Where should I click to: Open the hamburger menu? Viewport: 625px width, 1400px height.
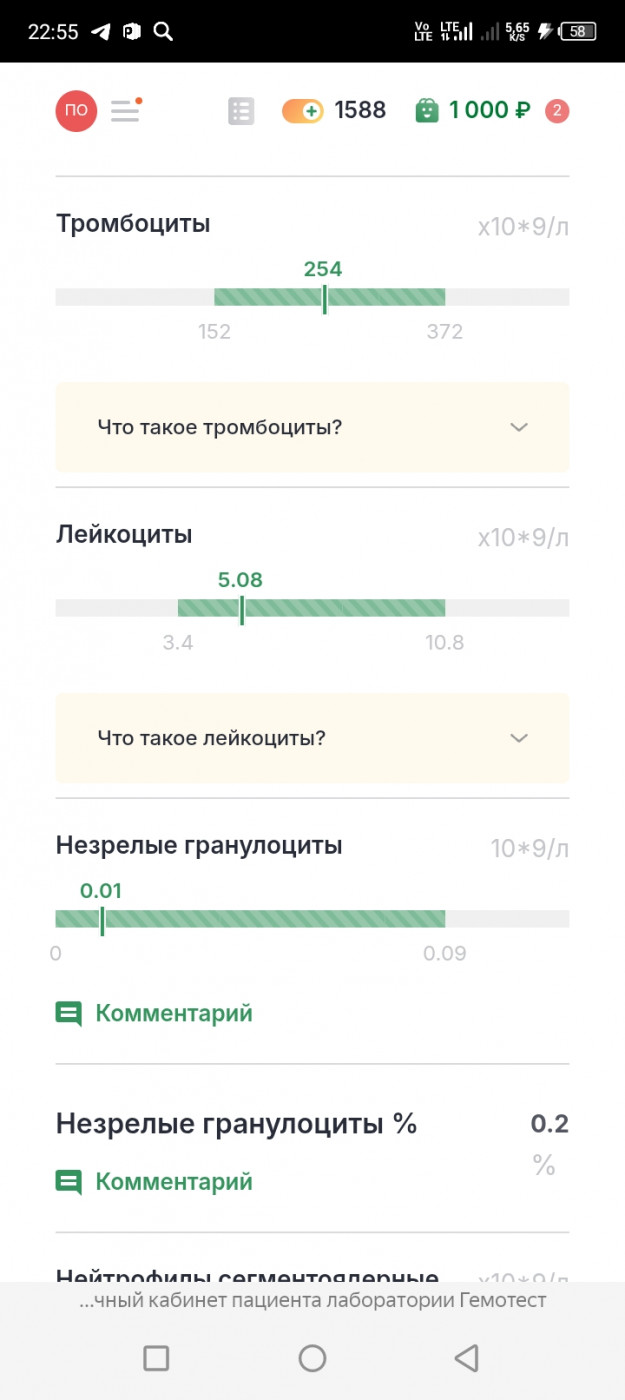point(125,110)
